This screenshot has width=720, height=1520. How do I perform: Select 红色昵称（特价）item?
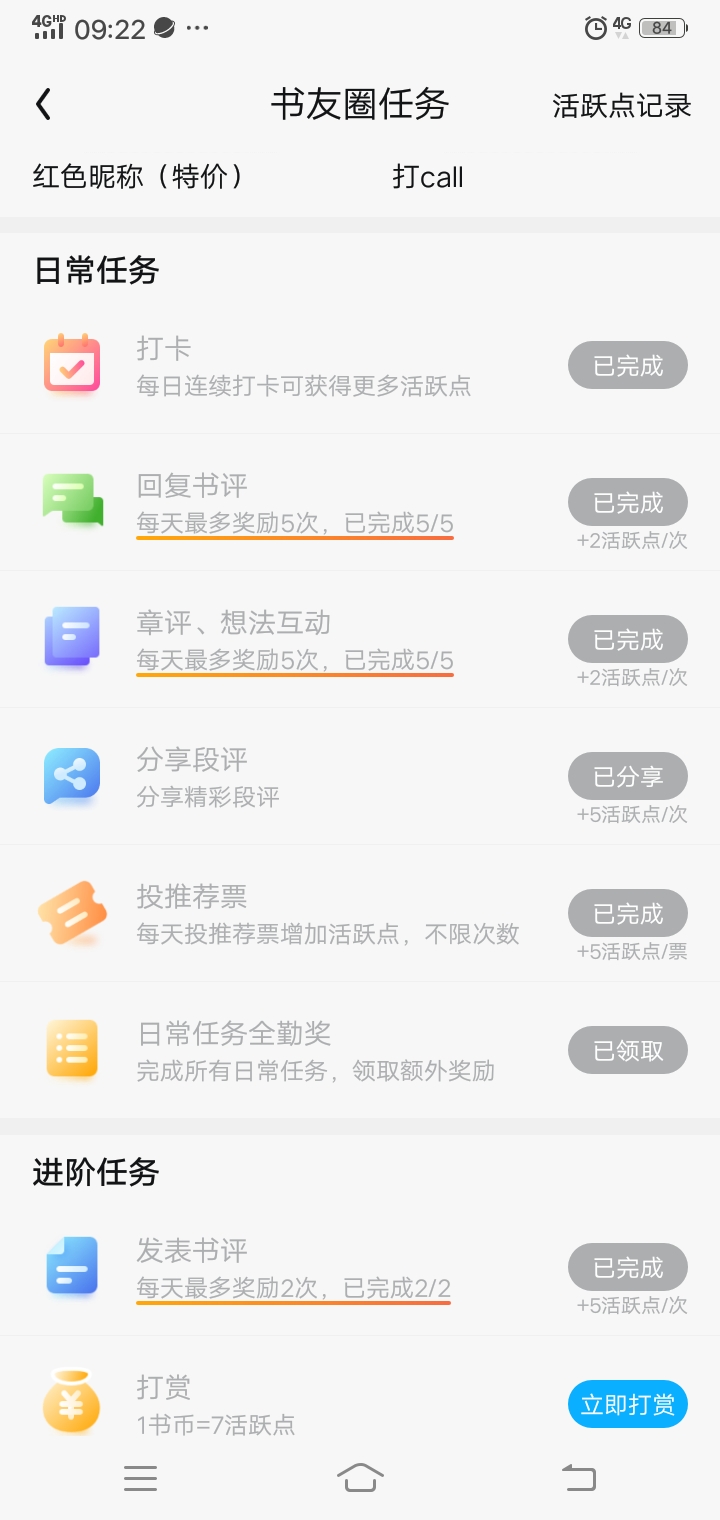pyautogui.click(x=139, y=177)
